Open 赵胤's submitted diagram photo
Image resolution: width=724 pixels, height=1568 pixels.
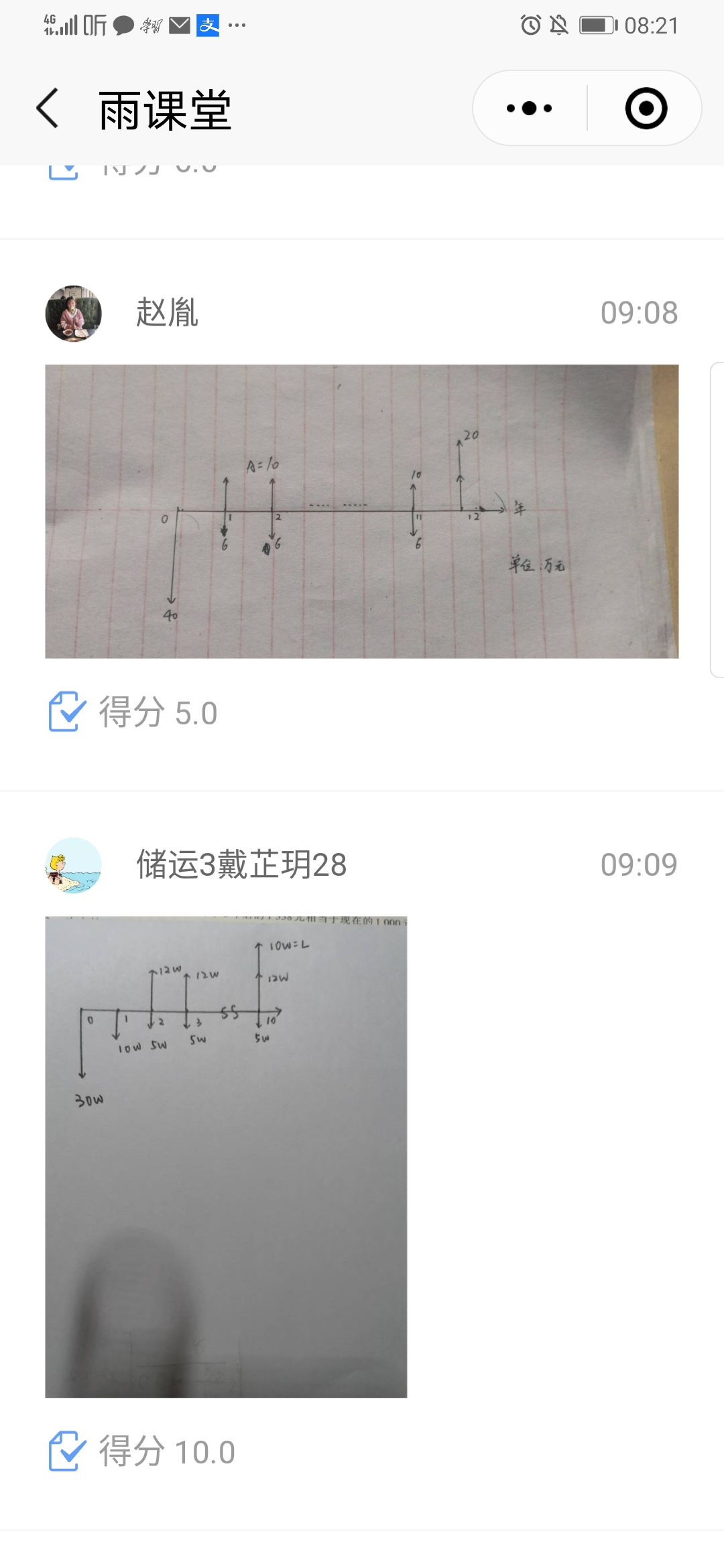(361, 511)
